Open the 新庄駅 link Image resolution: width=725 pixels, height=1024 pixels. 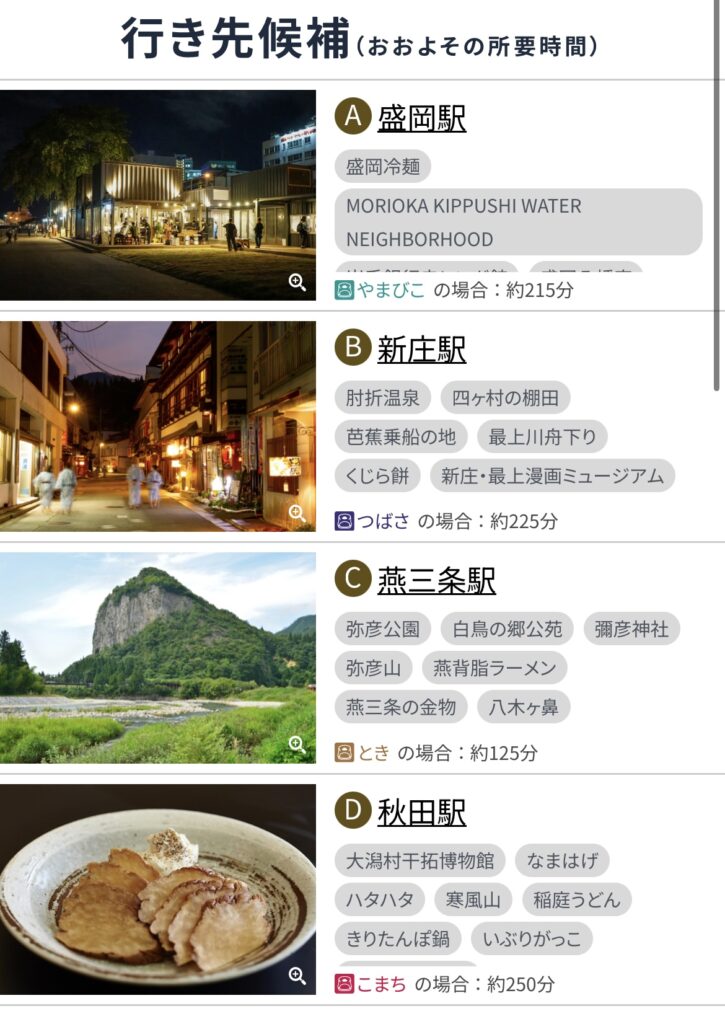click(421, 349)
